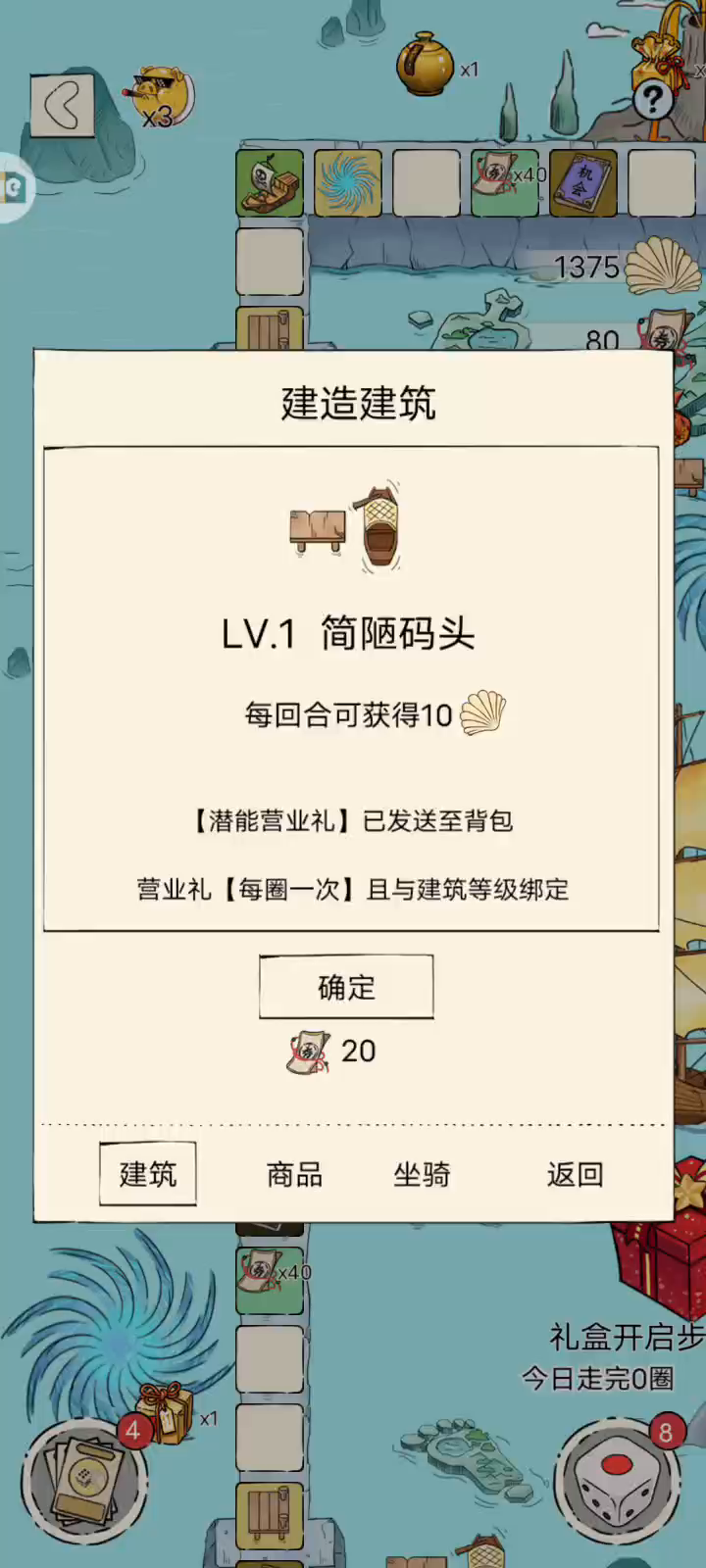The height and width of the screenshot is (1568, 706).
Task: Open the question mark help icon
Action: click(653, 99)
